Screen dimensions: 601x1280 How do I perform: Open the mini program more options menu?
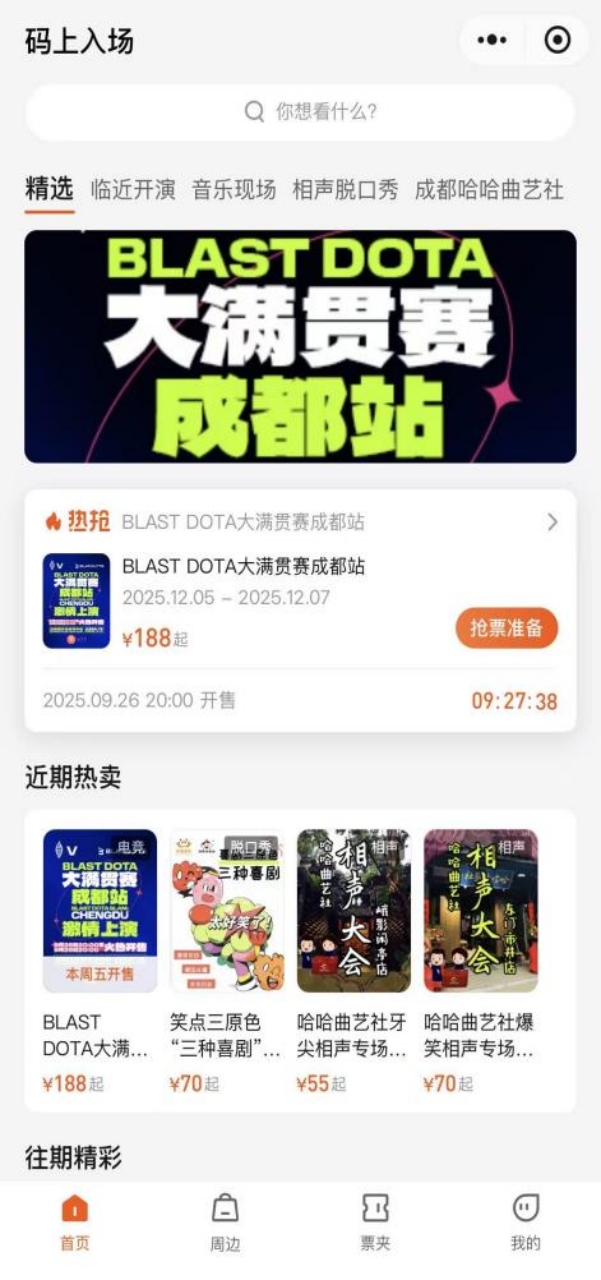pos(492,41)
